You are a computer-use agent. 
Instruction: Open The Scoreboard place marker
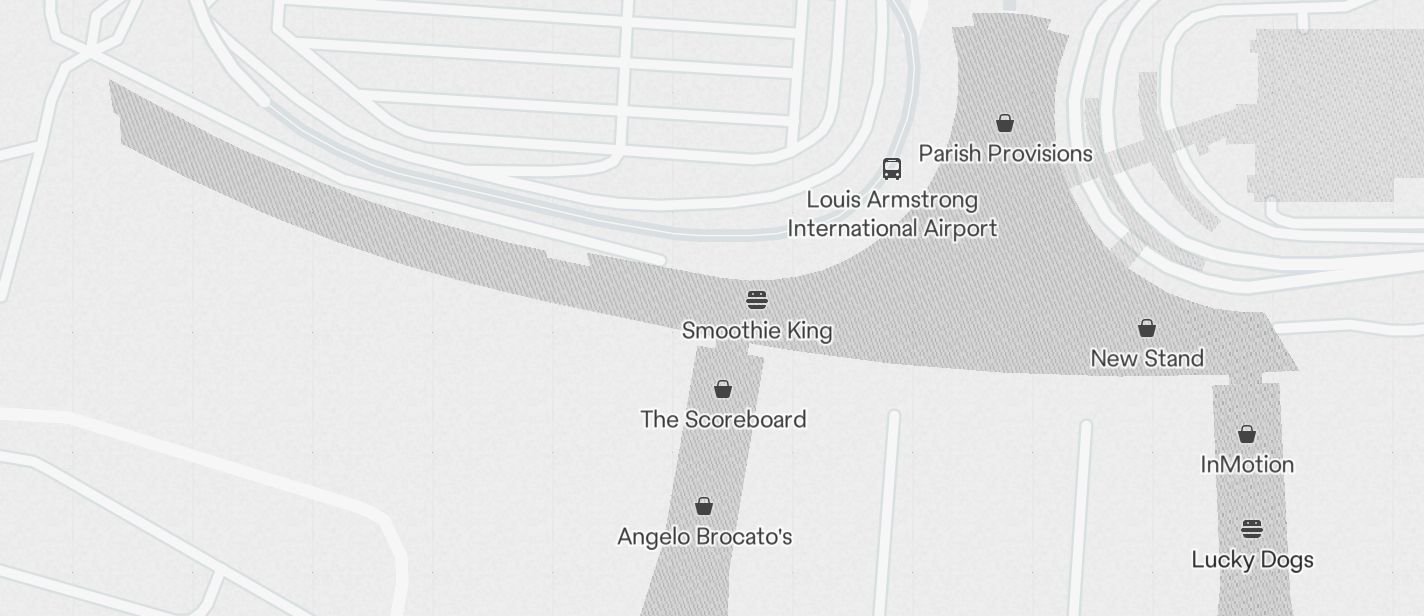(723, 389)
